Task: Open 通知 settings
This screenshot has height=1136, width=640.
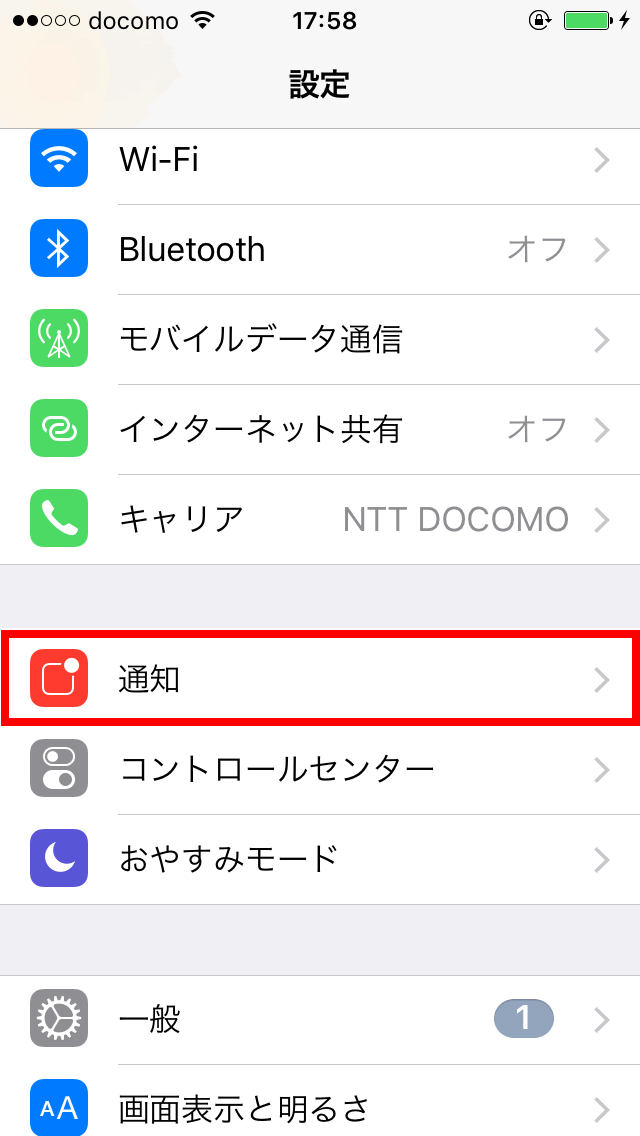Action: tap(320, 679)
